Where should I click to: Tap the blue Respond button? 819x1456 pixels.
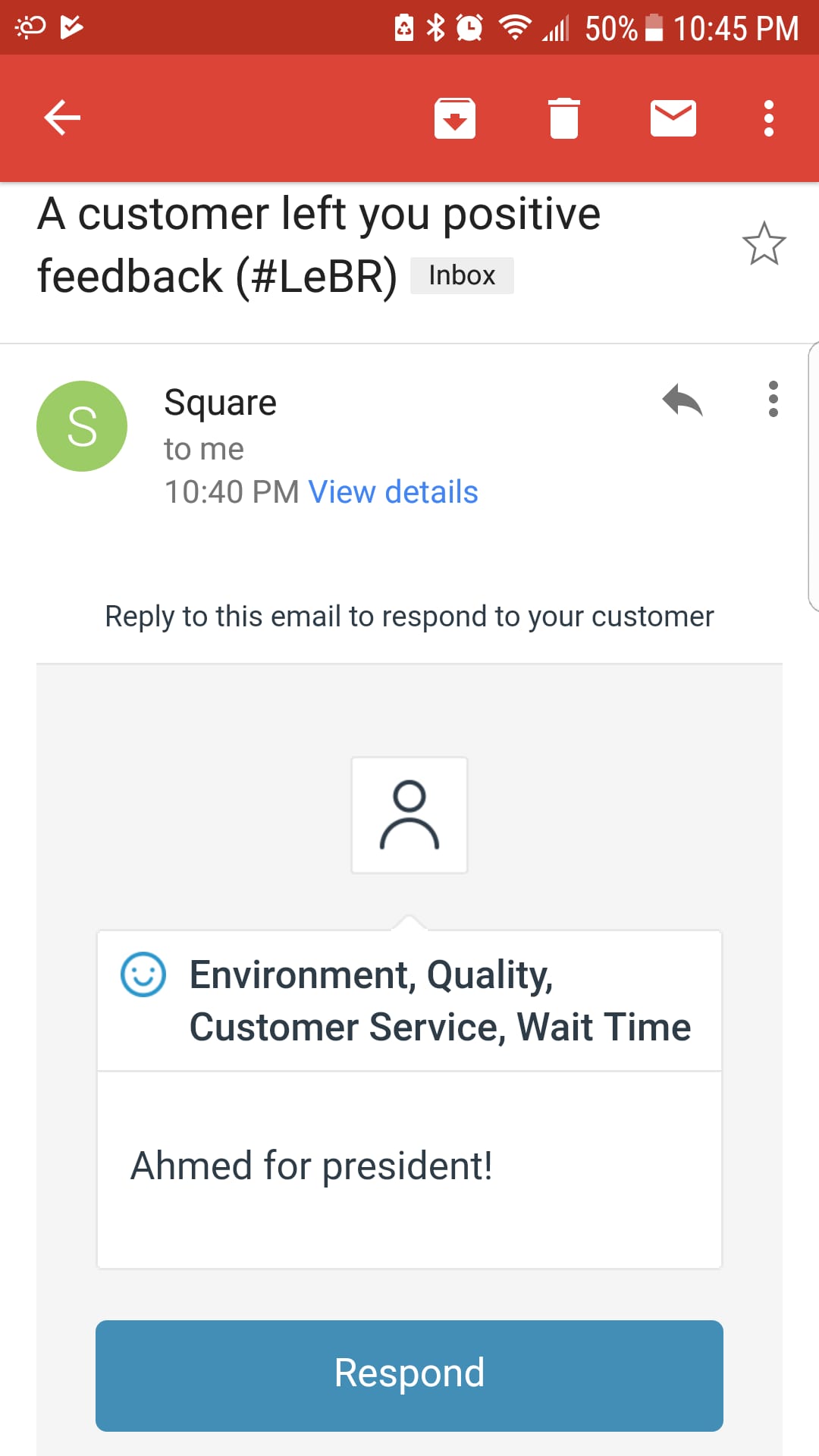(409, 1375)
